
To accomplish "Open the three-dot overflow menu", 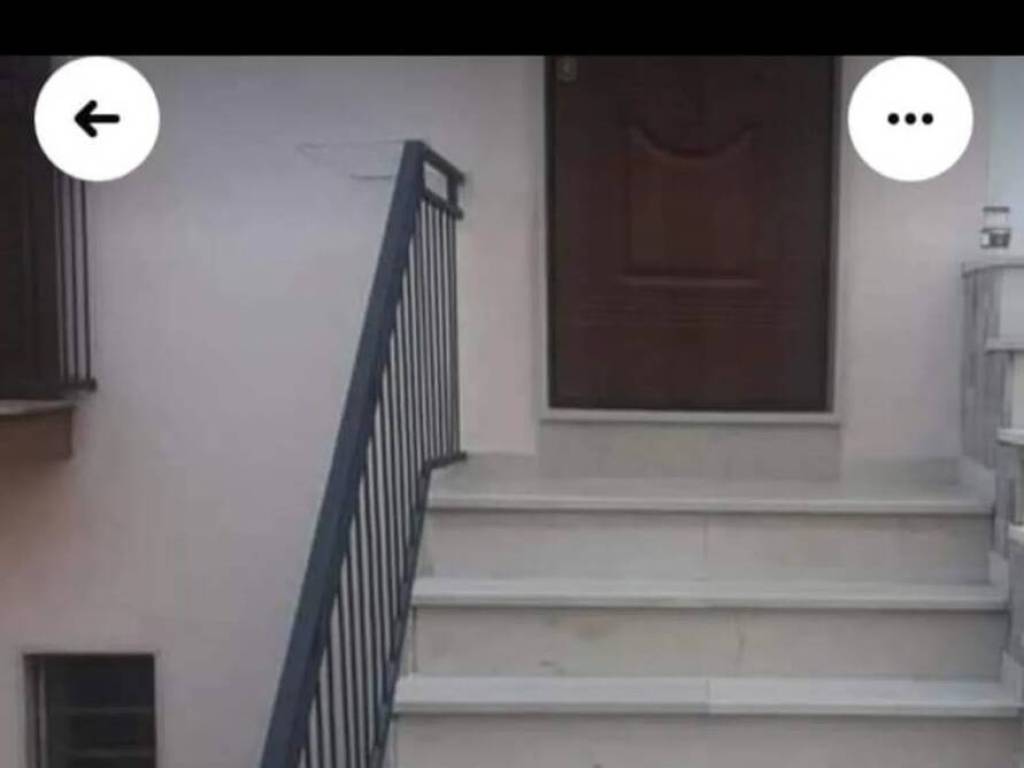I will click(910, 119).
